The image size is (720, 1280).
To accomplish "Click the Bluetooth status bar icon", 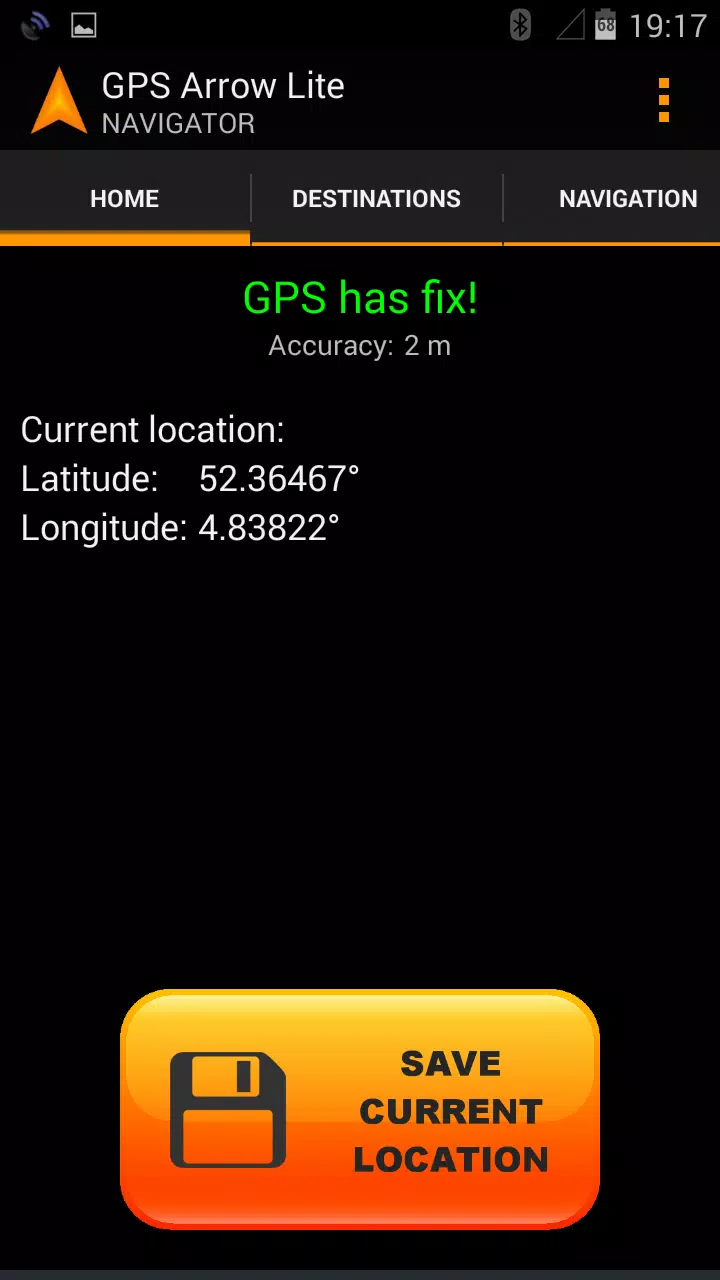I will 519,25.
